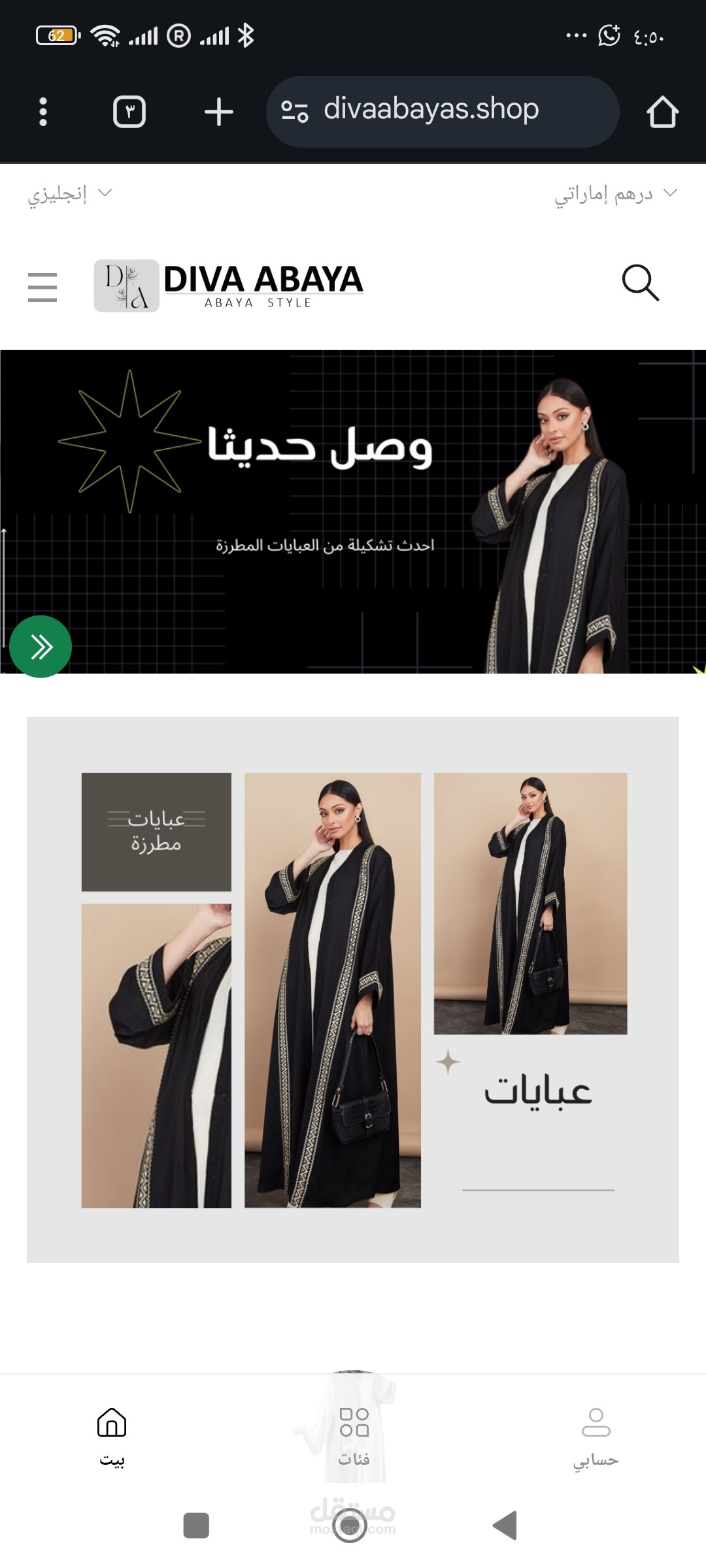Open the browser overflow menu
The image size is (706, 1568).
(43, 112)
